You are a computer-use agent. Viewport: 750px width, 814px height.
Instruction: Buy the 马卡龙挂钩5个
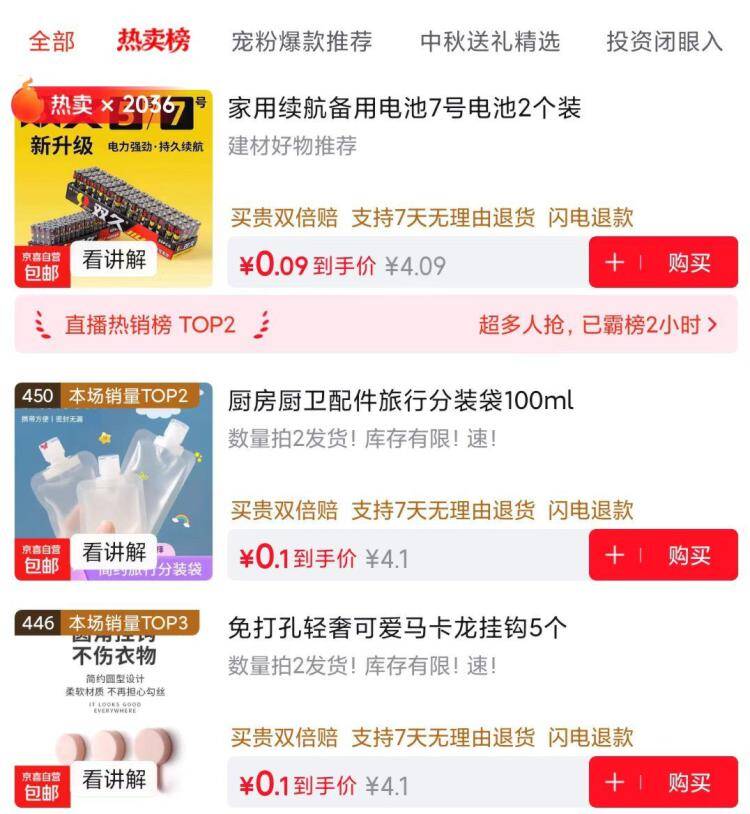(x=689, y=782)
